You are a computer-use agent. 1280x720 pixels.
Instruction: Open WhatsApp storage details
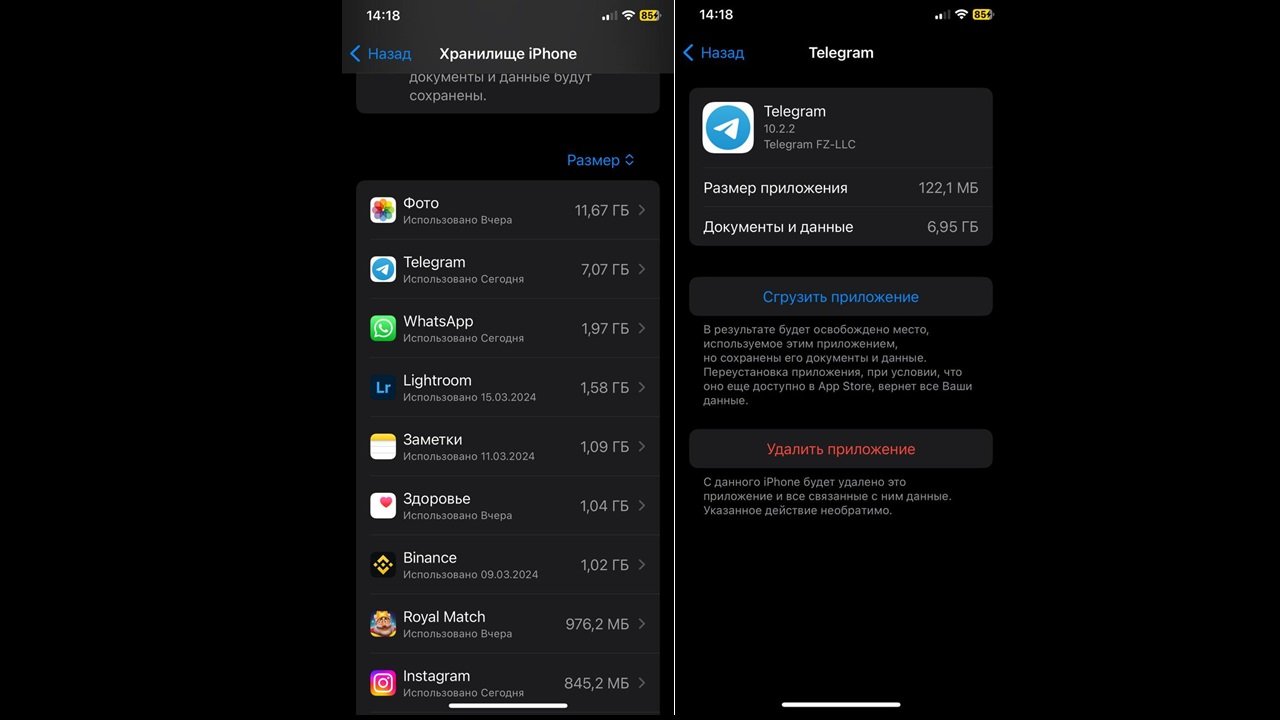(x=508, y=328)
